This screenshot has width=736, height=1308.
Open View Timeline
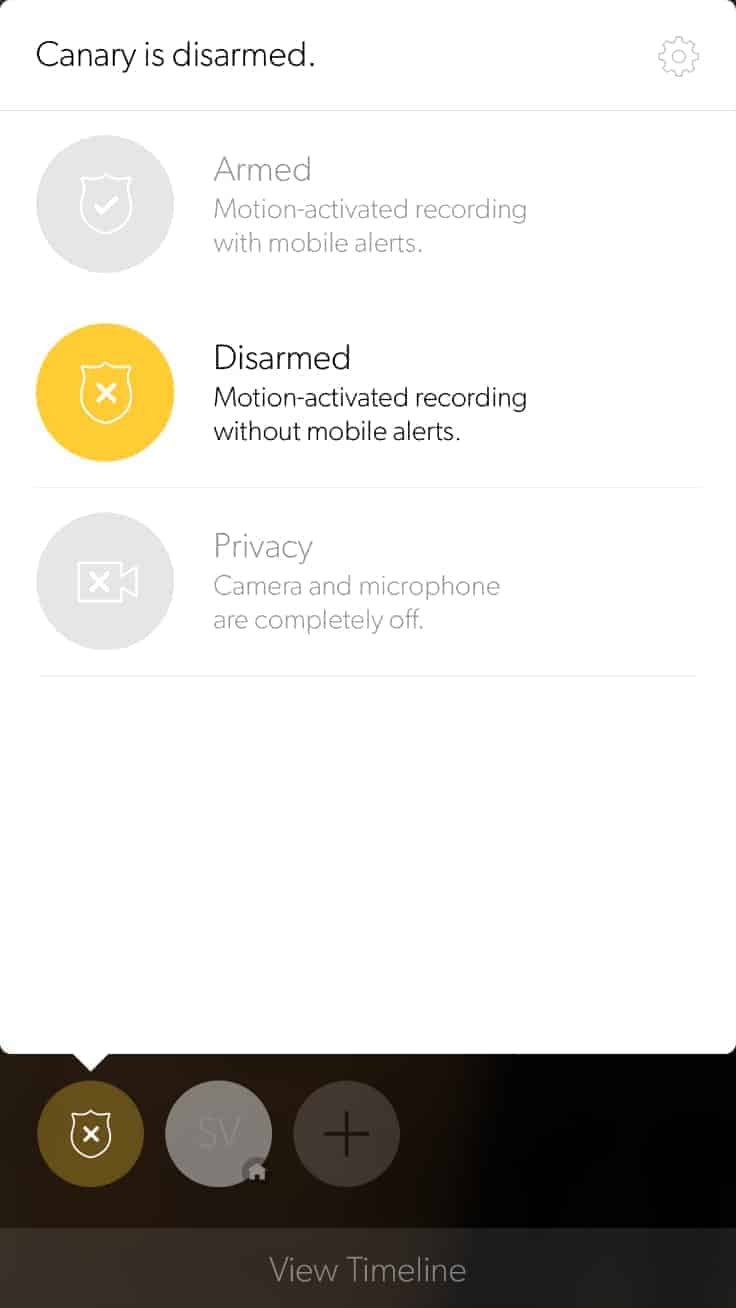pyautogui.click(x=368, y=1269)
